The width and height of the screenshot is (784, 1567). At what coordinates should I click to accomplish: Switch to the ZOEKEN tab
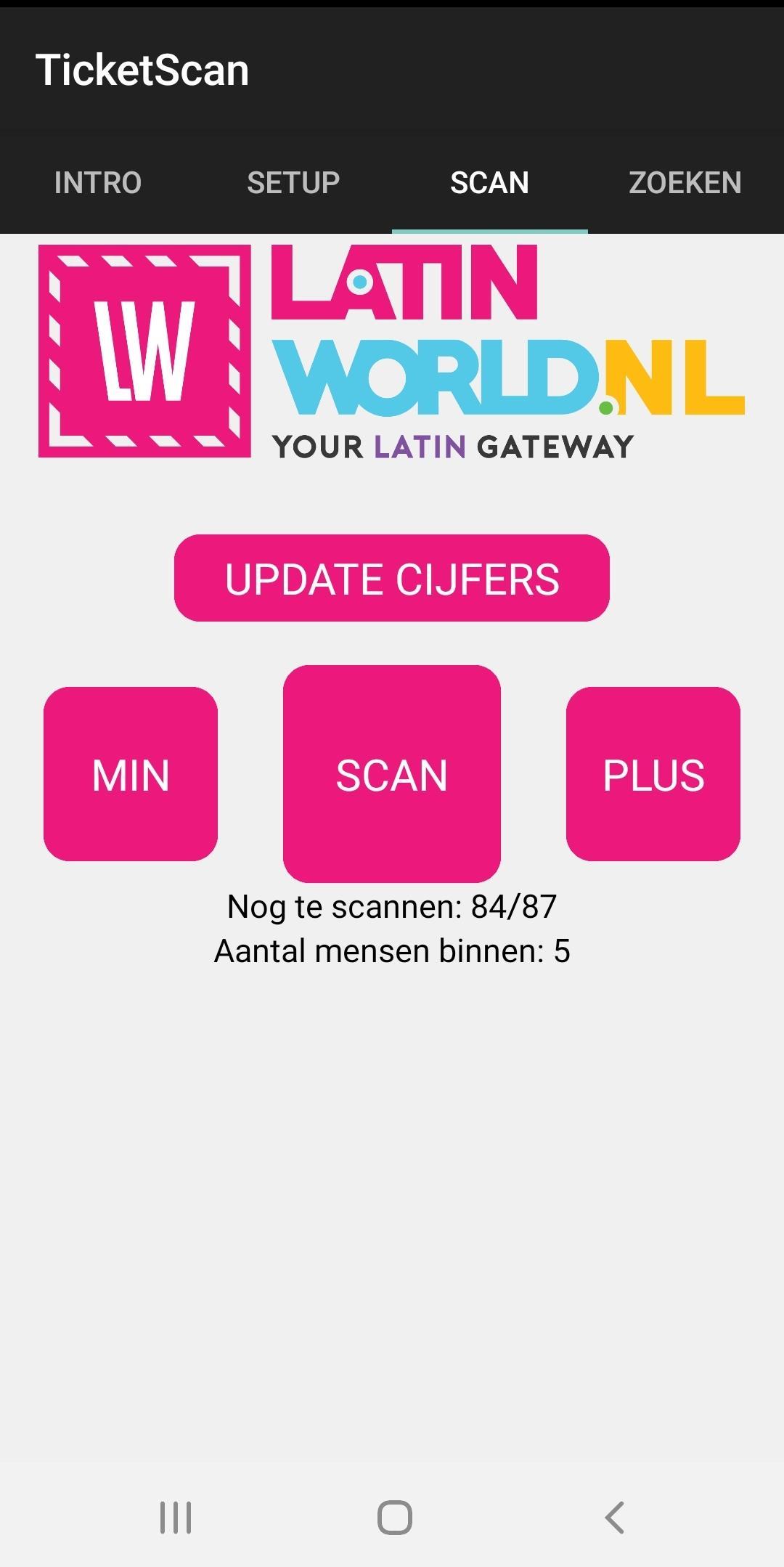click(x=685, y=182)
